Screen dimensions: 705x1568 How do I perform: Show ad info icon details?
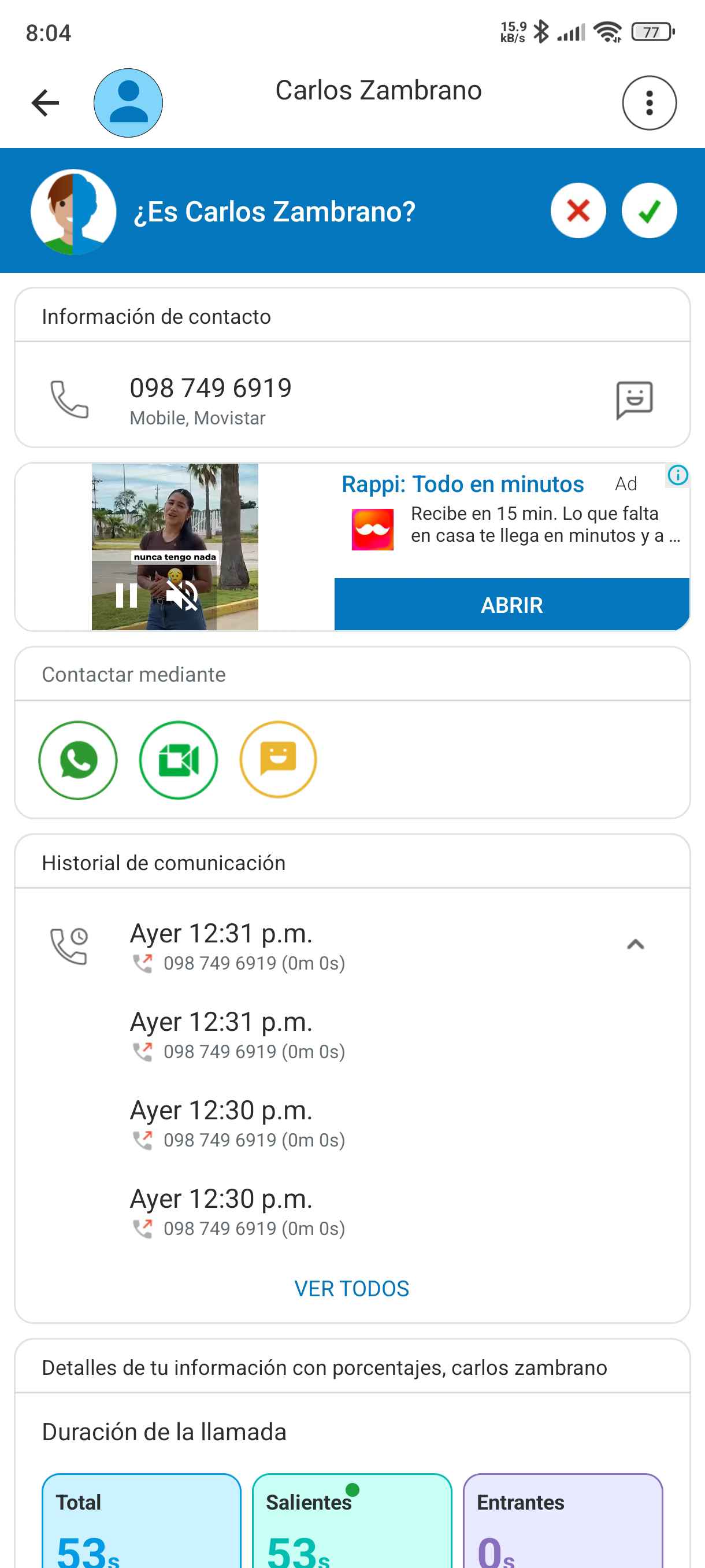[x=678, y=475]
